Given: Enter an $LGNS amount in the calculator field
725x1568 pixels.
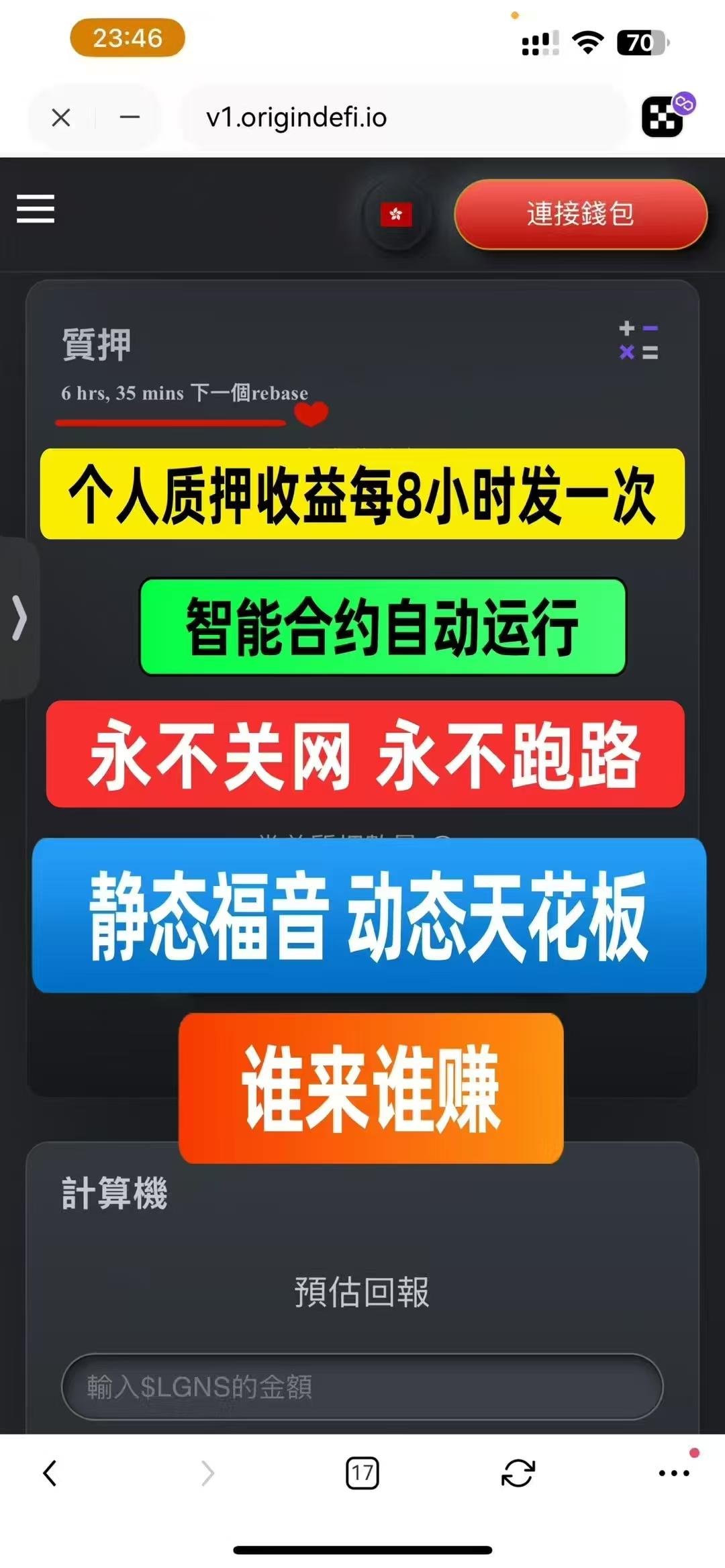Looking at the screenshot, I should [362, 1386].
